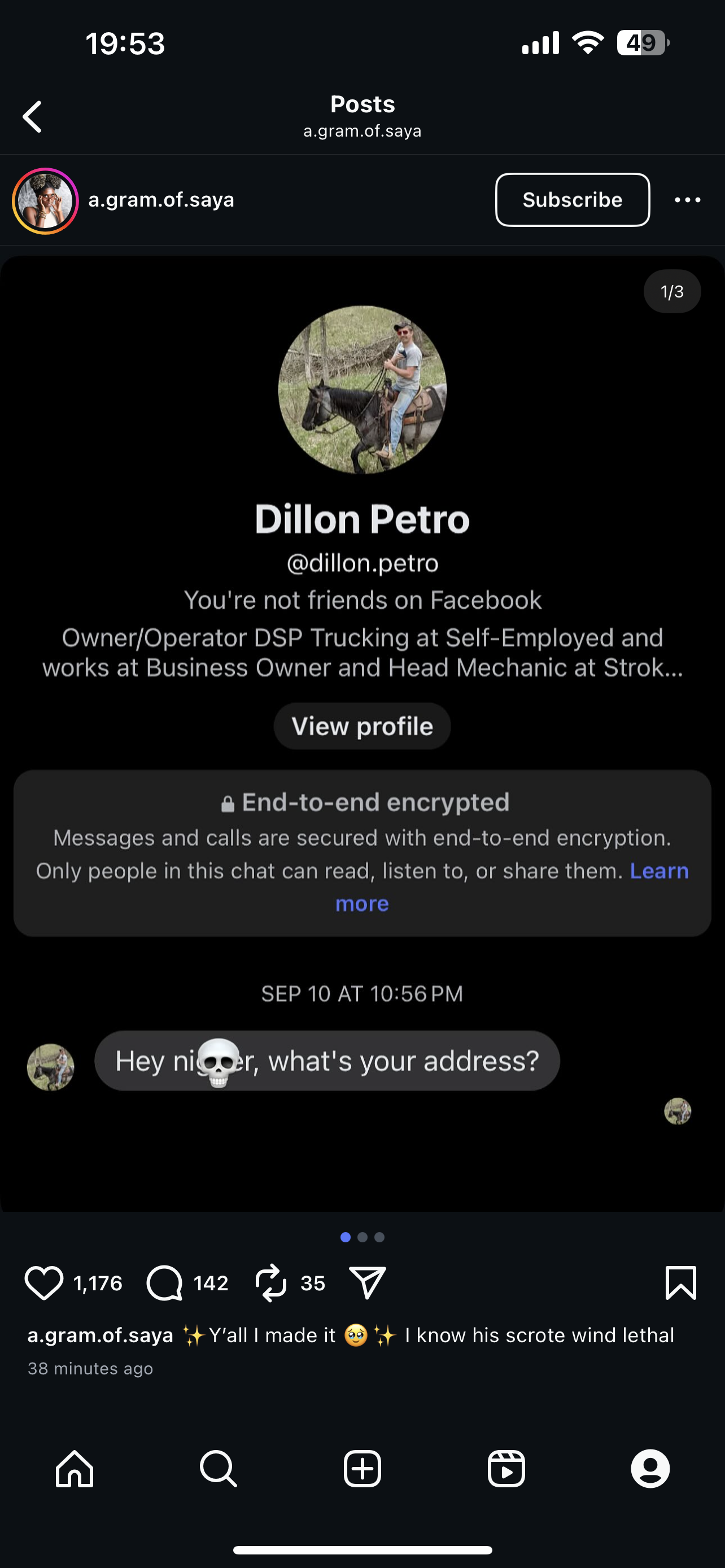Switch to the Search tab

coord(218,1469)
